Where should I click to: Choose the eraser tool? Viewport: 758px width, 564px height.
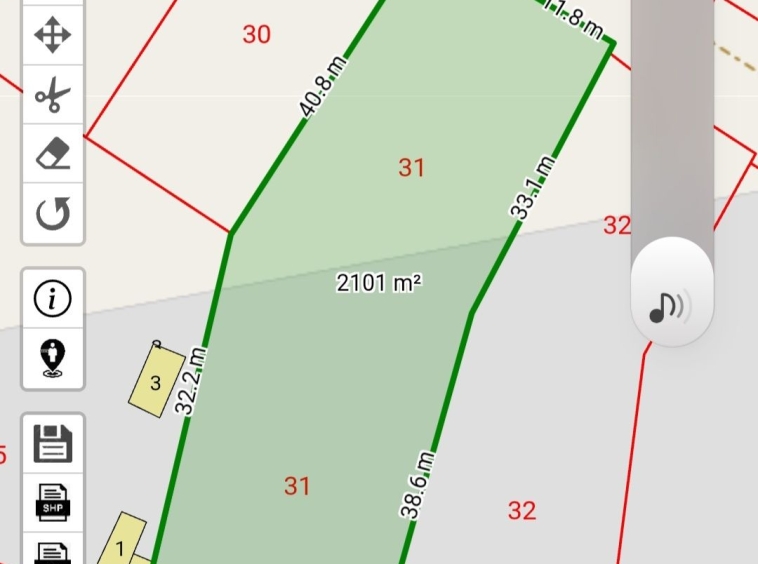coord(52,155)
